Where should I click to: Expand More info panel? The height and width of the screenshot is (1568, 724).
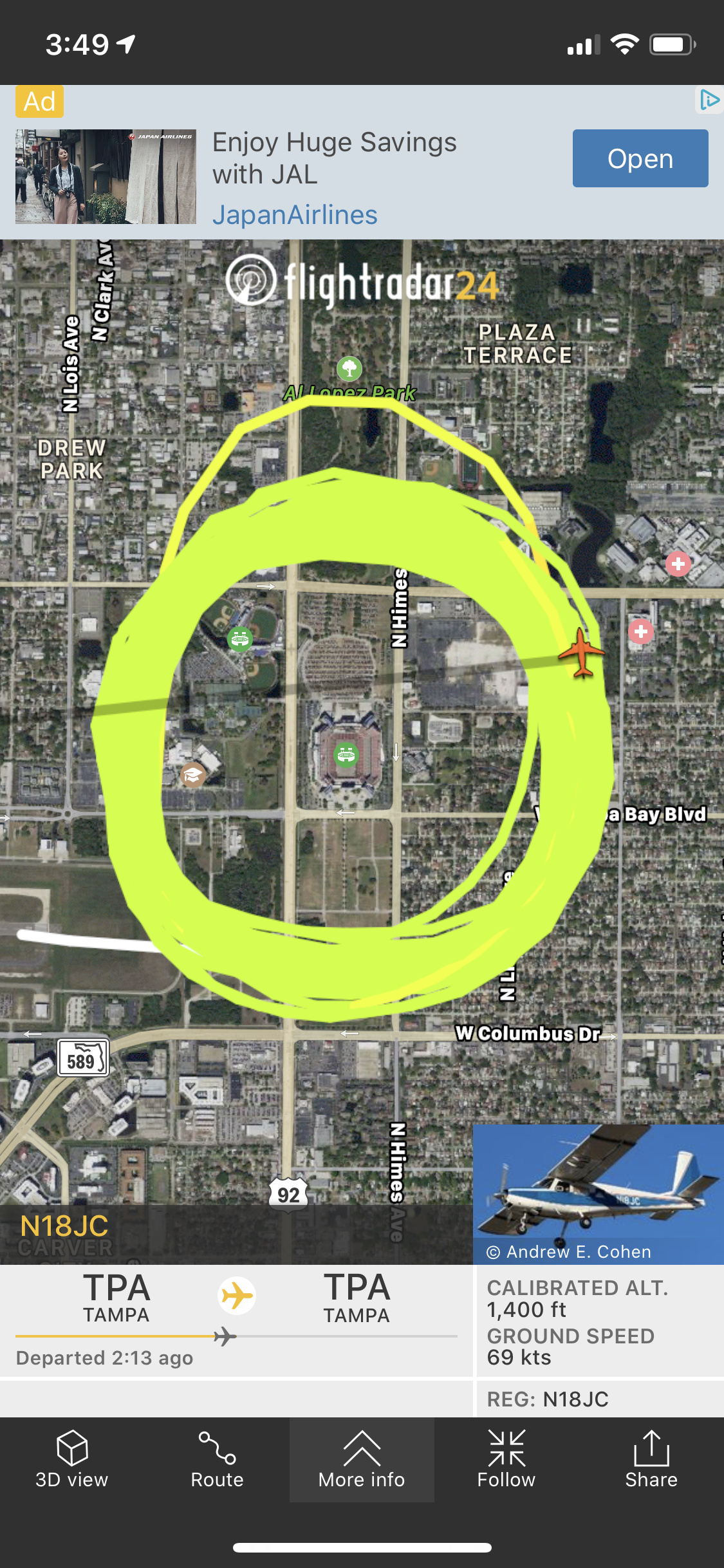(x=362, y=1460)
